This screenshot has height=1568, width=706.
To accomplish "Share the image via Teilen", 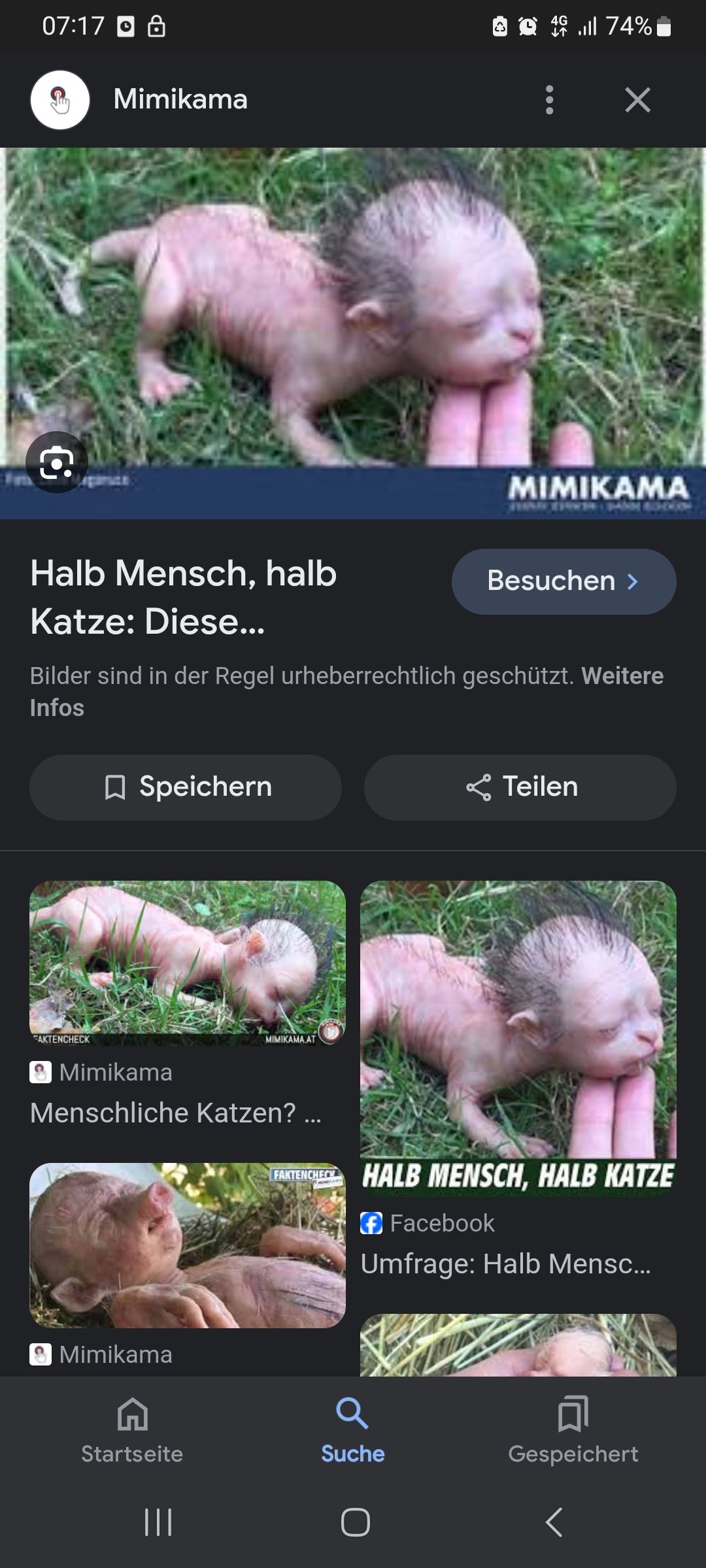I will coord(520,787).
